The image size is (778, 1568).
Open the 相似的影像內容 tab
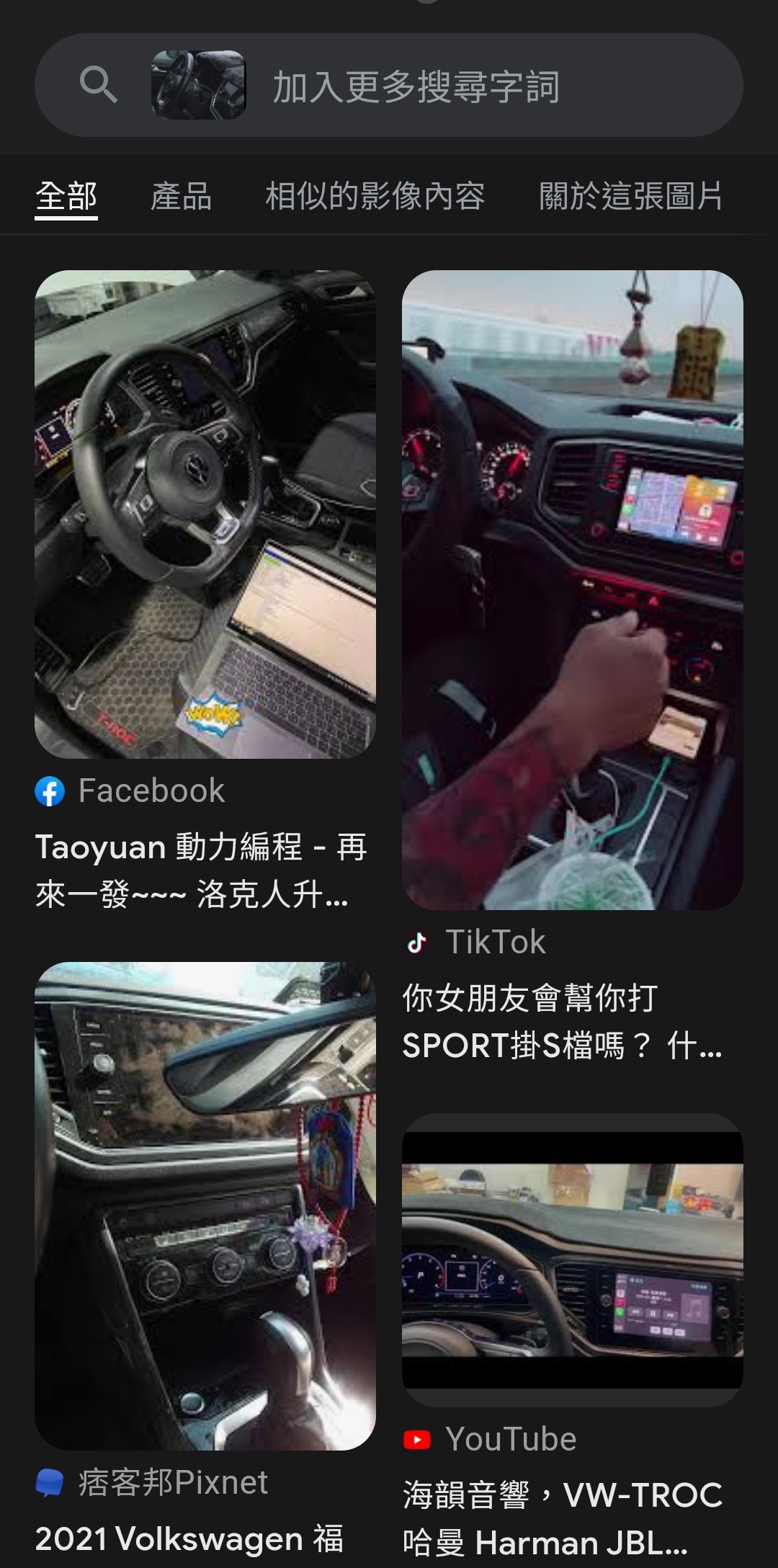click(375, 196)
